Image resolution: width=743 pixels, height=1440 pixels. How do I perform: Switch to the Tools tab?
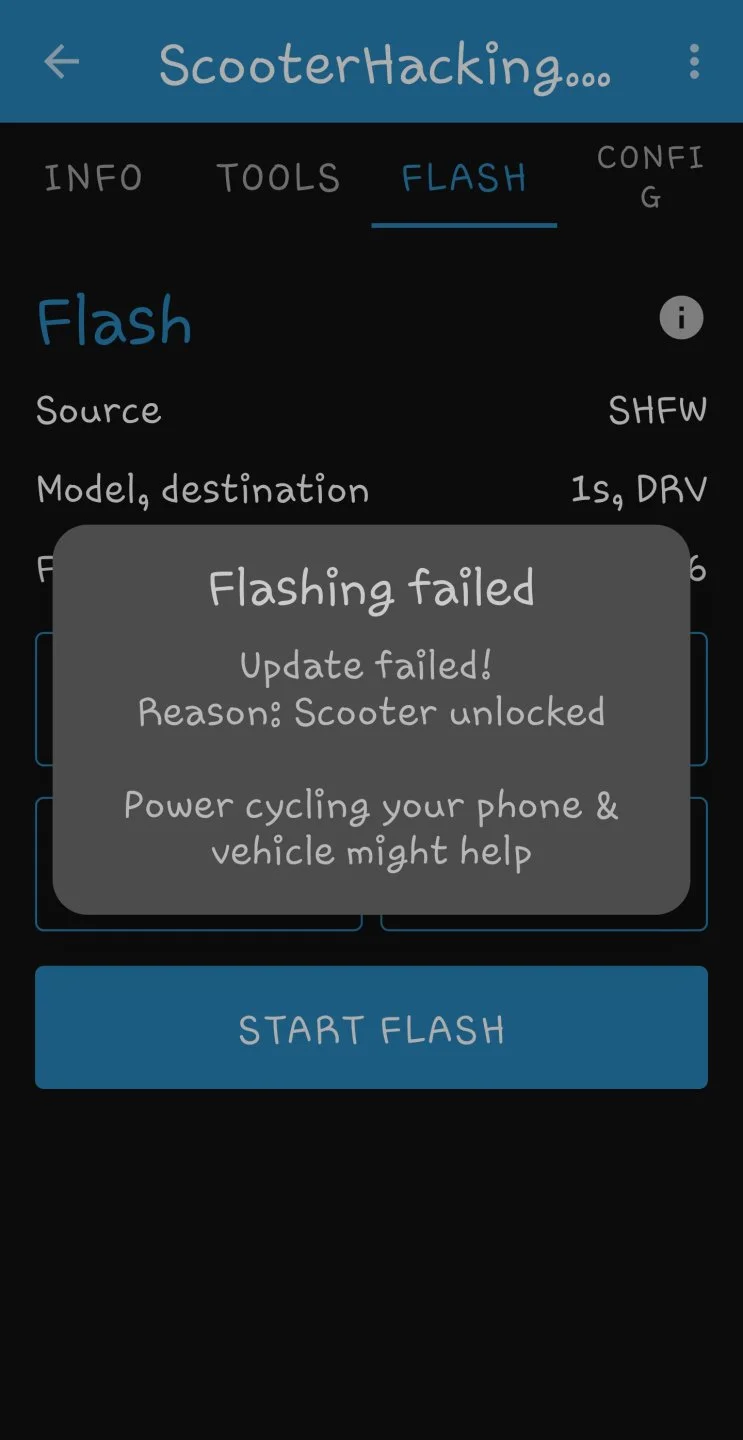(x=278, y=178)
